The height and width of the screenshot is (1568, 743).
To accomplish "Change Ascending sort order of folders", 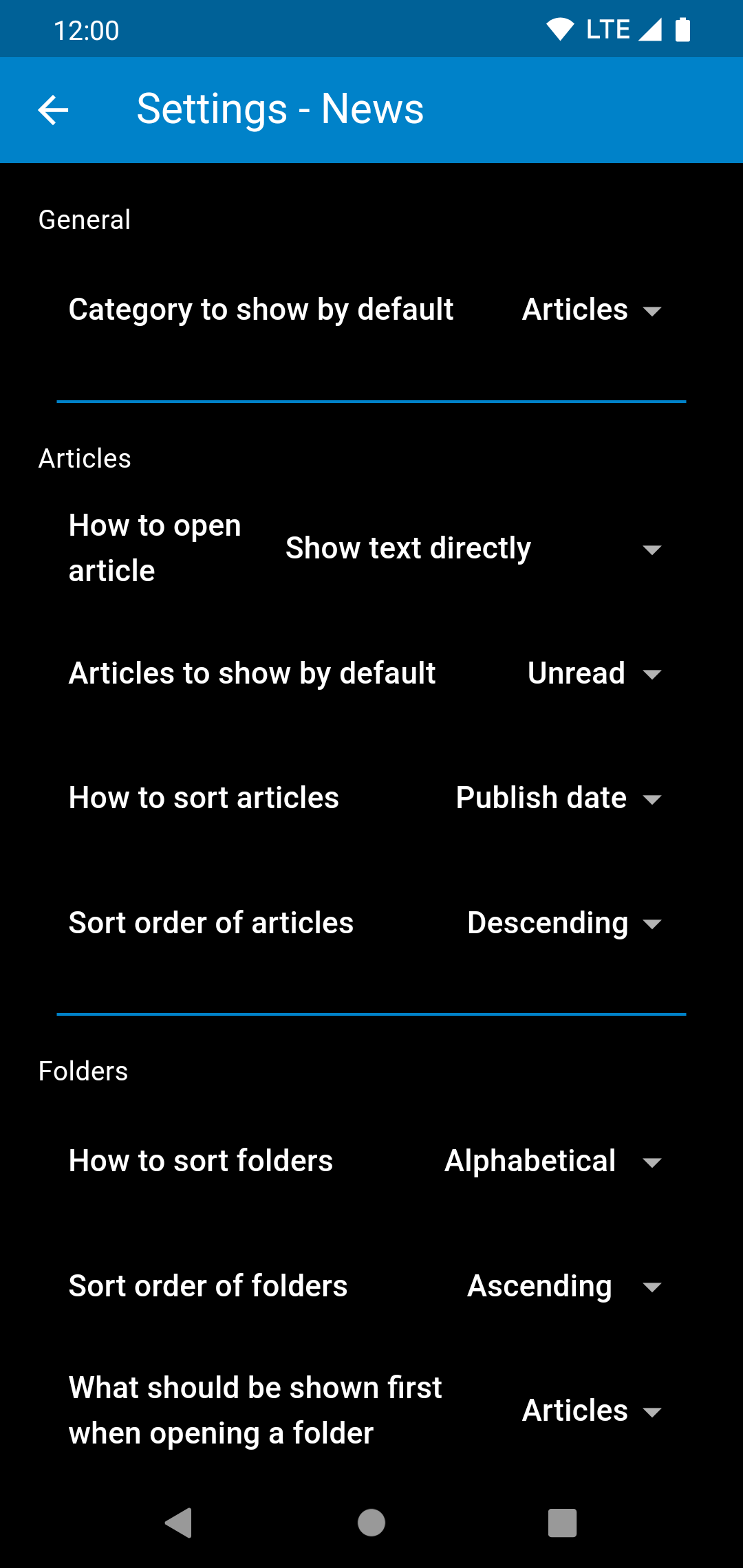I will (x=564, y=1287).
